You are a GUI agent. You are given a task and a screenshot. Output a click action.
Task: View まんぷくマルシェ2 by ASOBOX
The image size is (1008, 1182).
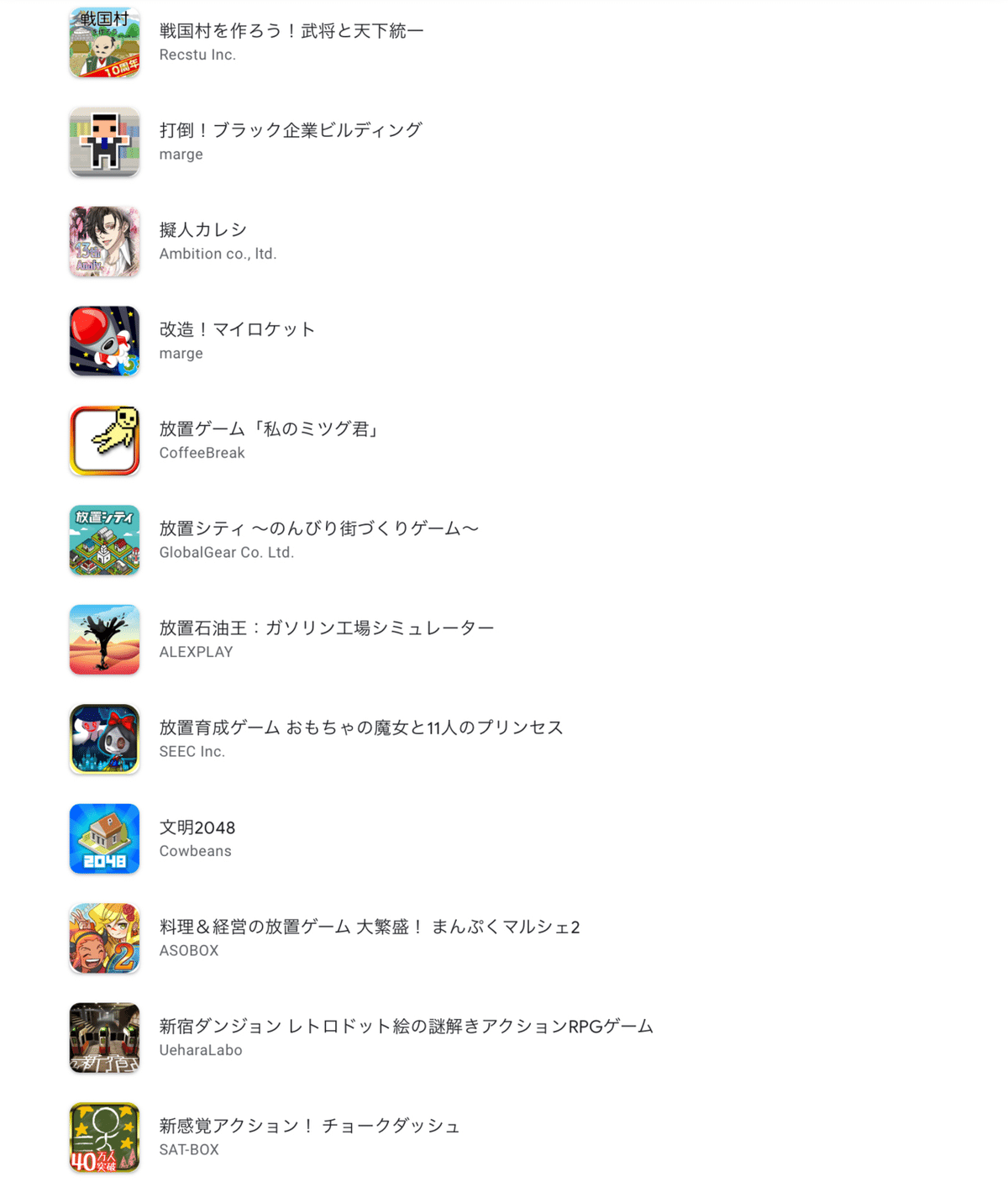[x=369, y=927]
